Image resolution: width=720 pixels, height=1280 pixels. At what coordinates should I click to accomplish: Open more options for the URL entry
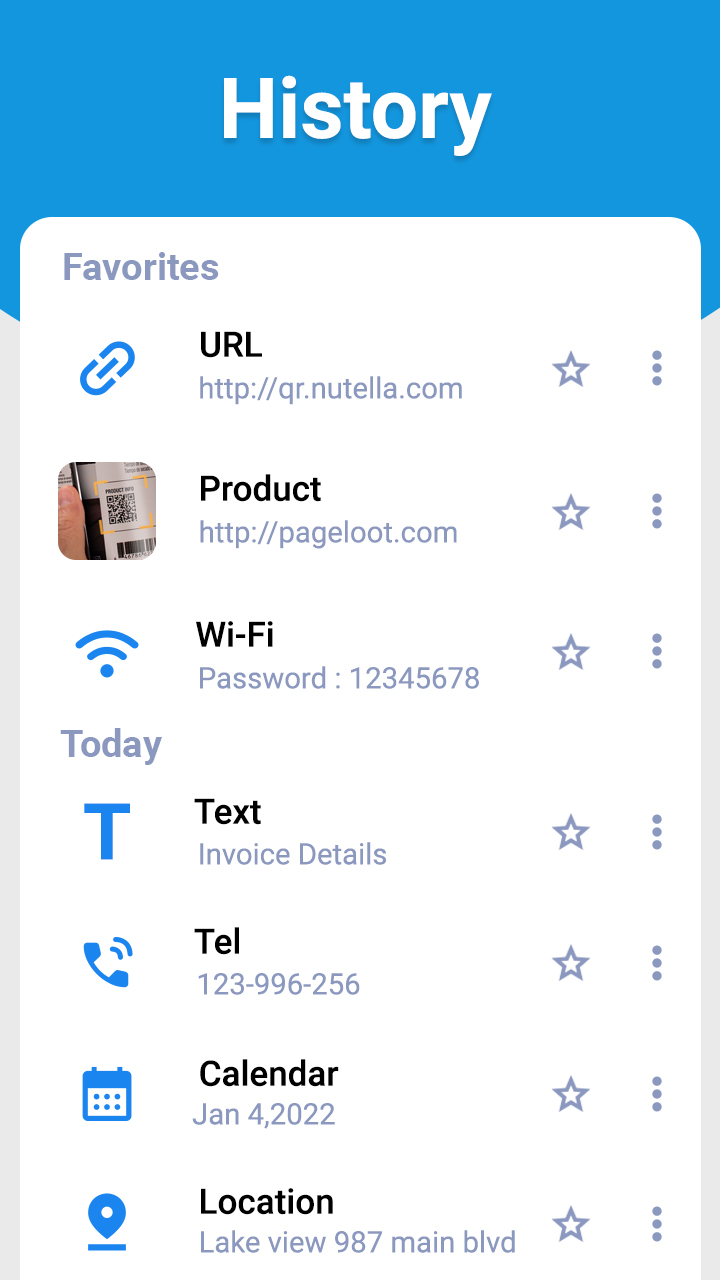tap(656, 368)
